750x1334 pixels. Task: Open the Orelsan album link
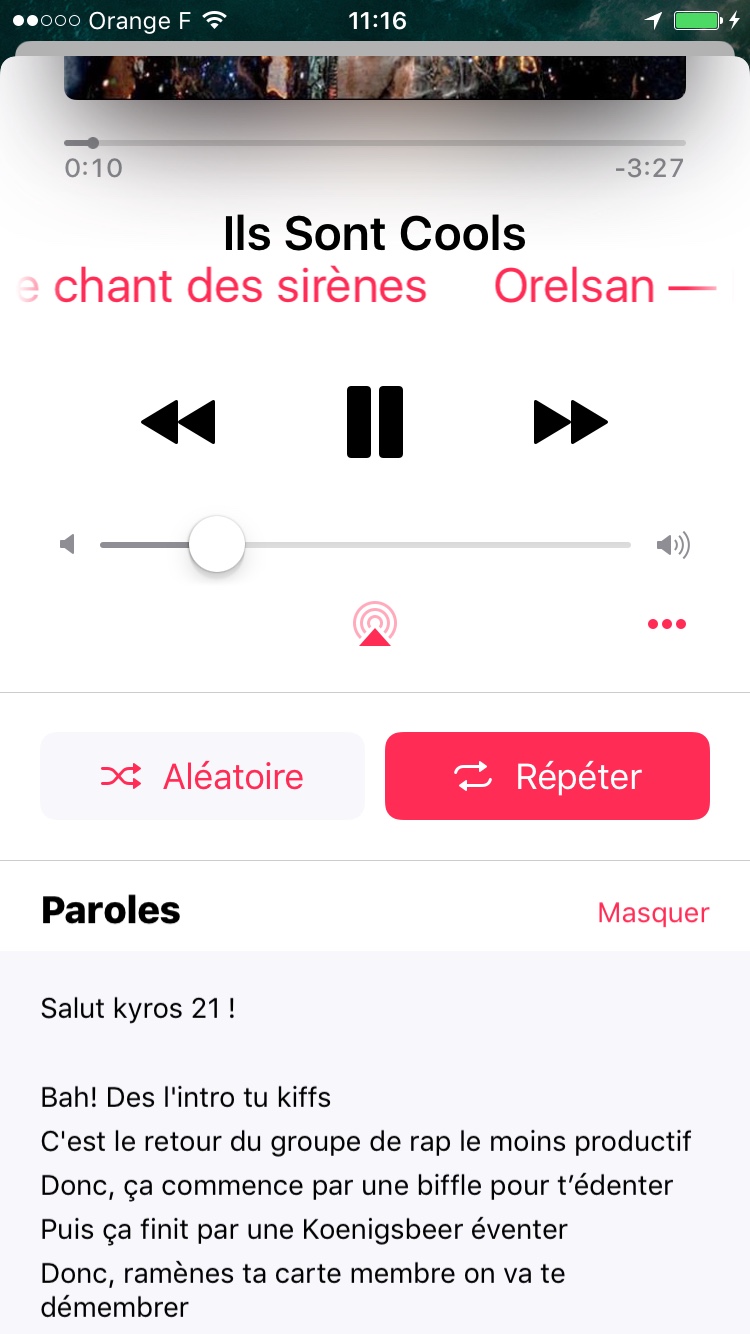click(x=574, y=287)
